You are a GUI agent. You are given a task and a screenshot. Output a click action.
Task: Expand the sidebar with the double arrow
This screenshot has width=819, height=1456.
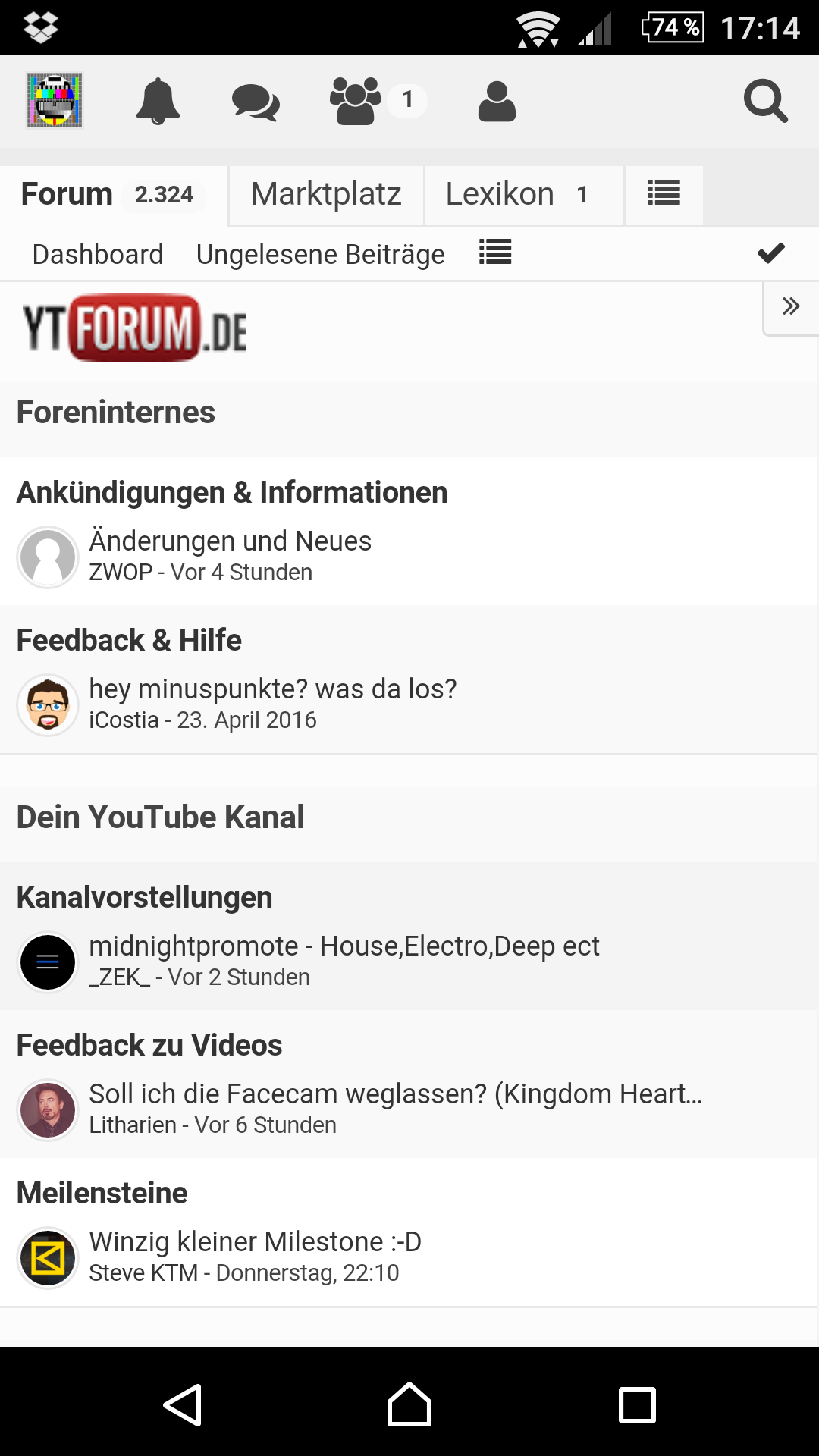coord(791,306)
